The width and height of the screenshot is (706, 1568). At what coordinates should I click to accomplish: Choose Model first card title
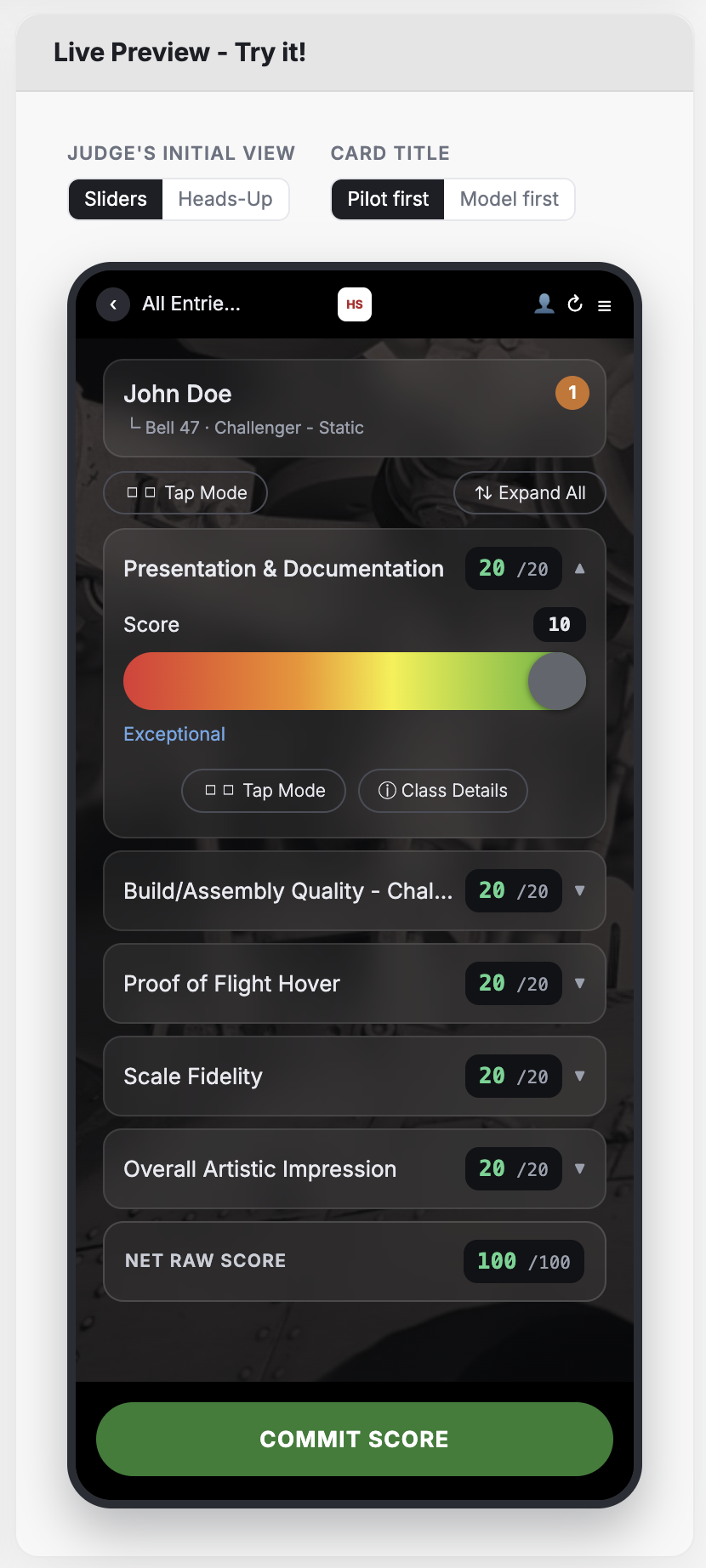(510, 199)
